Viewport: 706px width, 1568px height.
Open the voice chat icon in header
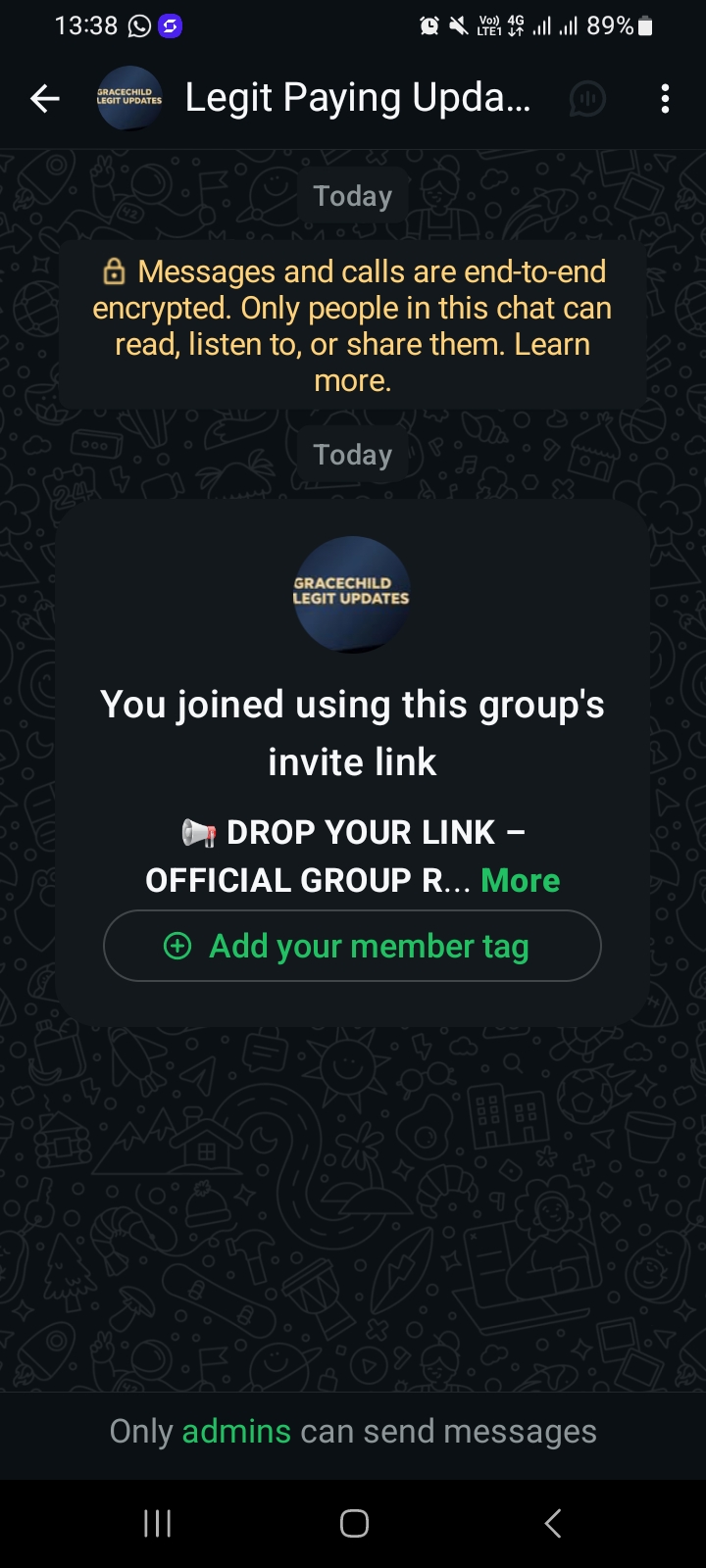pyautogui.click(x=587, y=98)
